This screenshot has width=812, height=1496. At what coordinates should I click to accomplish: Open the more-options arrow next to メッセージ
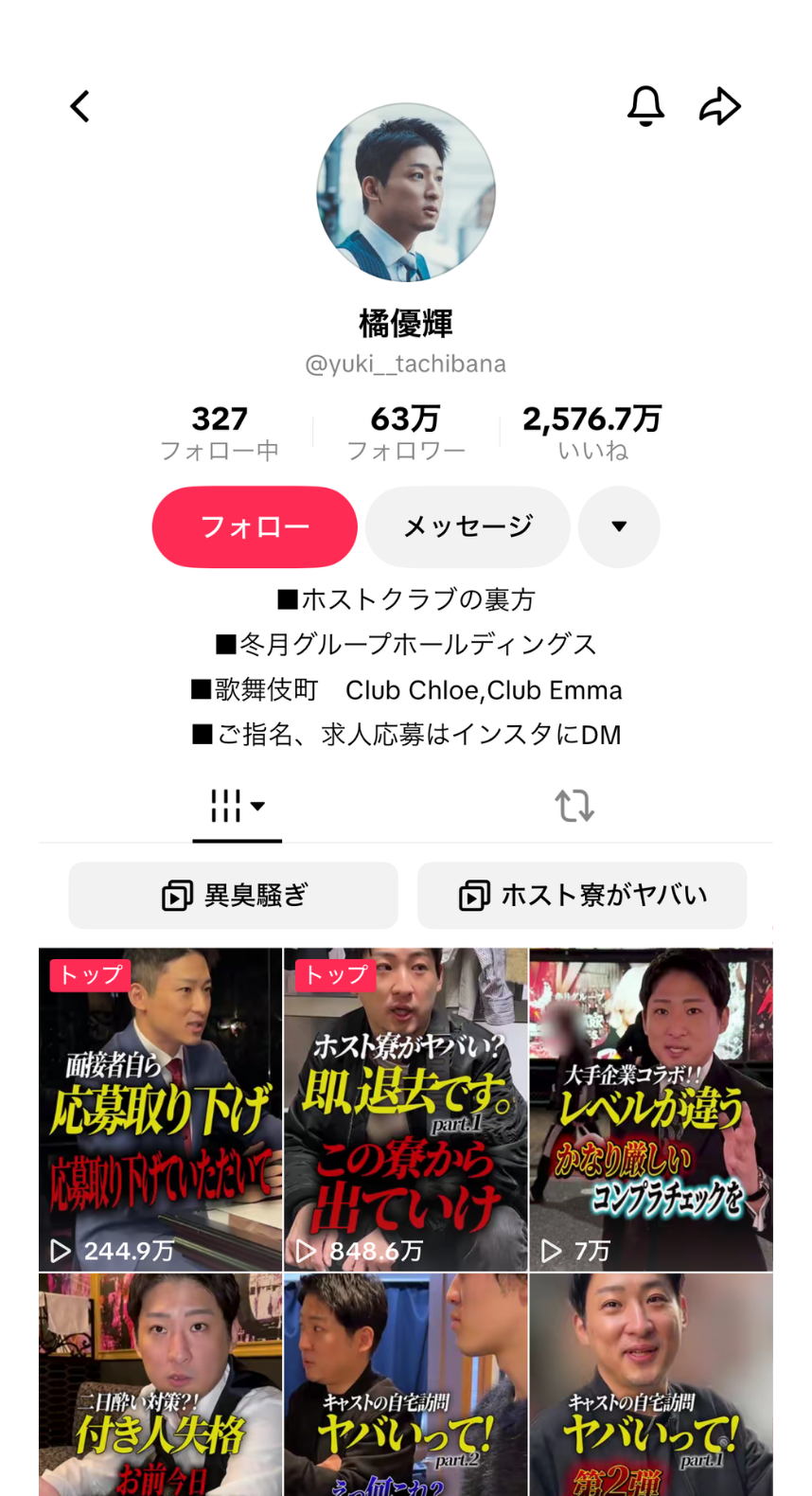[619, 527]
